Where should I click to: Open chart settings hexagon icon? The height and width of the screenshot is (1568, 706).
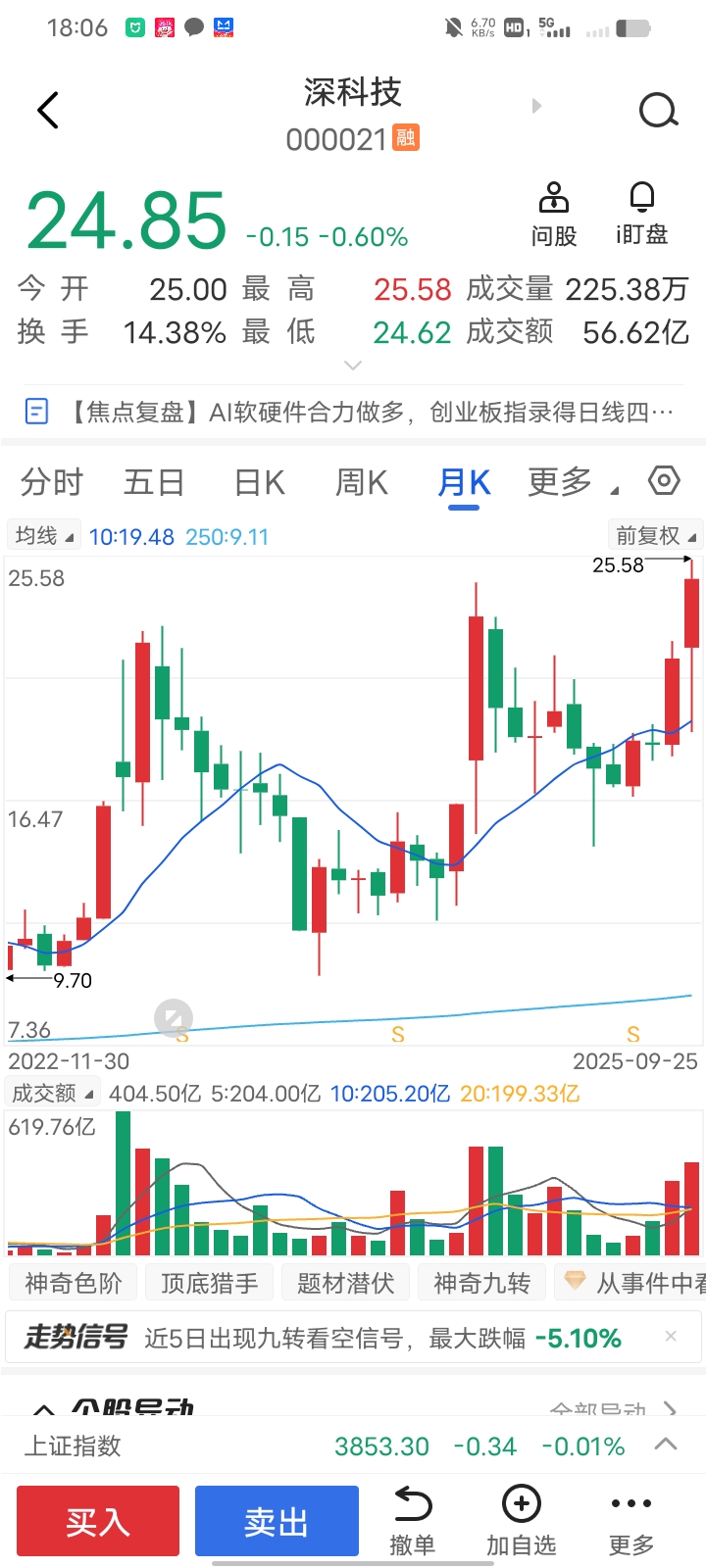click(664, 480)
